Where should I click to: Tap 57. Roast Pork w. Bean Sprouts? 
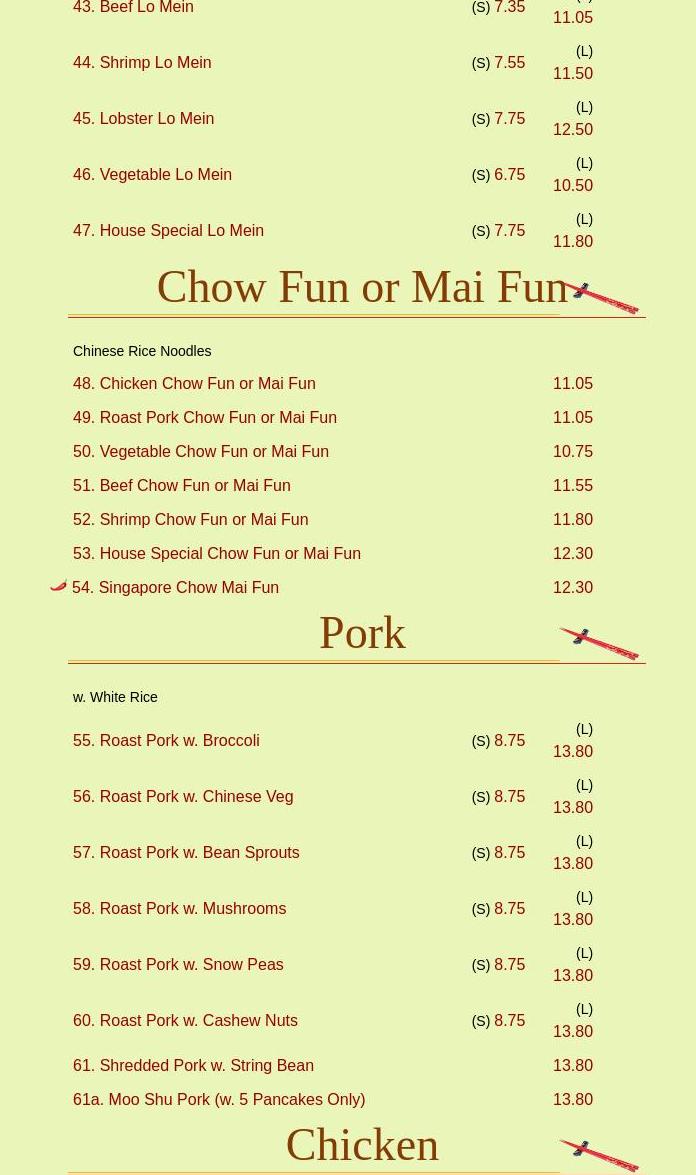(x=186, y=852)
